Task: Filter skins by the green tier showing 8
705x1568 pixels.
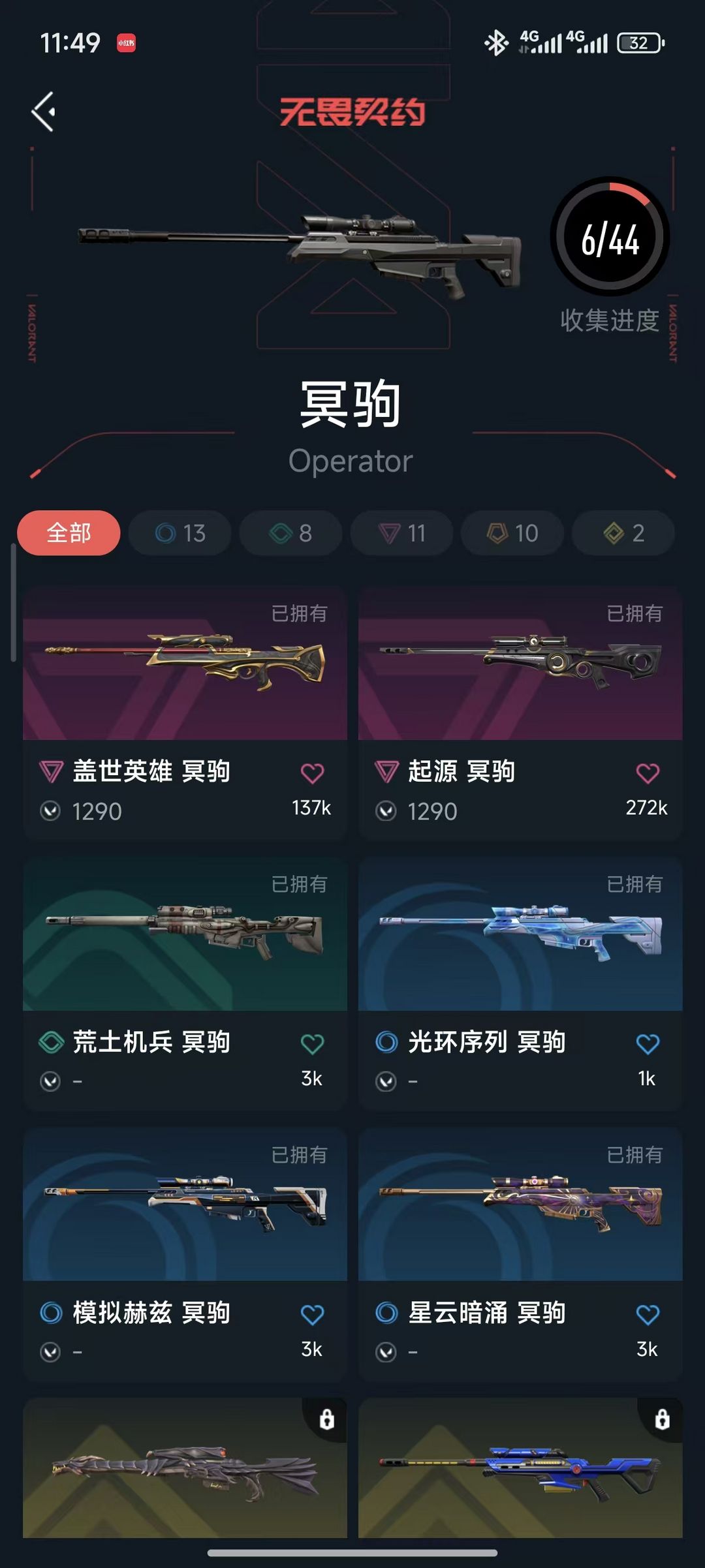Action: 291,533
